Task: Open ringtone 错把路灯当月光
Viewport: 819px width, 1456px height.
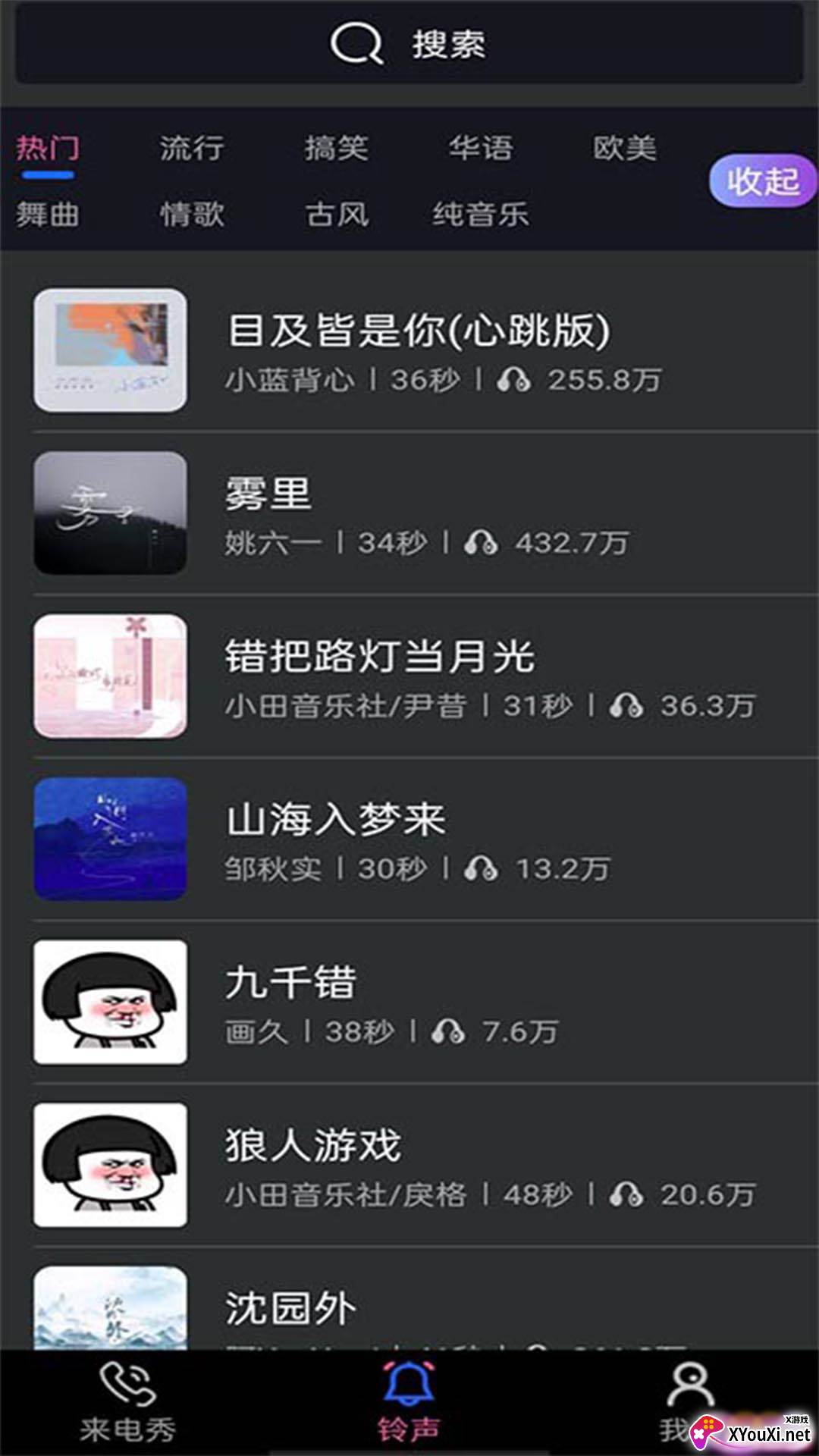Action: click(x=419, y=676)
